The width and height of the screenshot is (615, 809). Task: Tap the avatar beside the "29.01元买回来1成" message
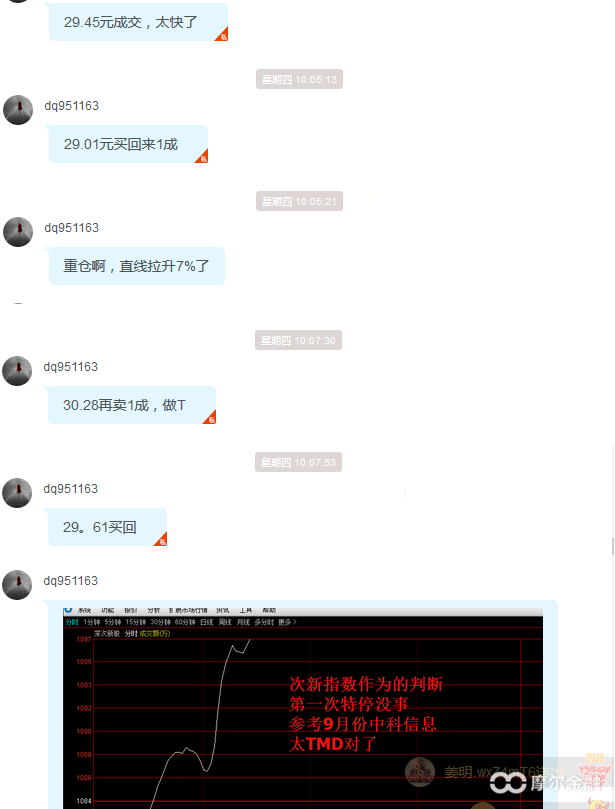[18, 110]
